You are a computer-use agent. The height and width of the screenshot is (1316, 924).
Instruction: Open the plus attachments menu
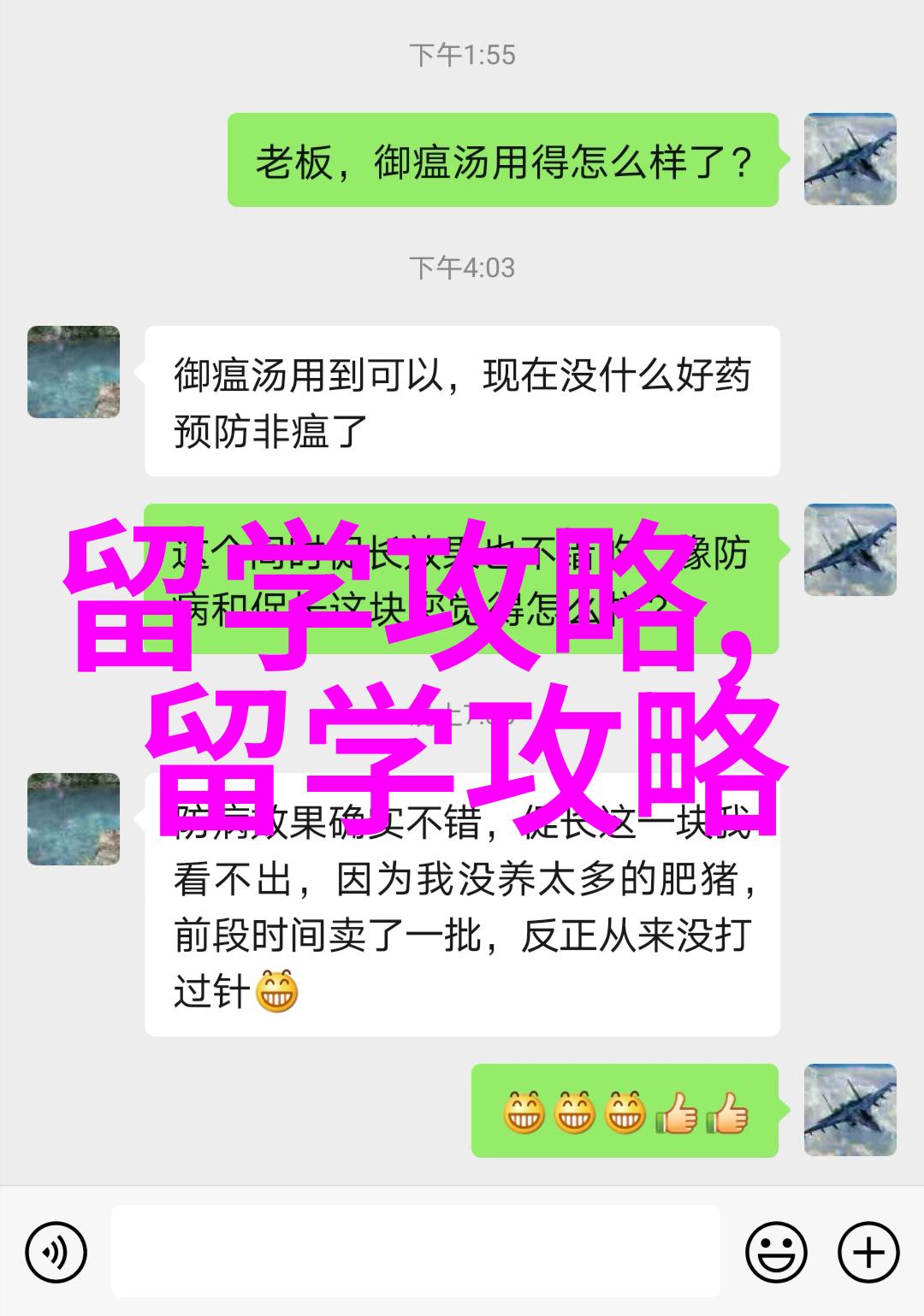click(868, 1254)
